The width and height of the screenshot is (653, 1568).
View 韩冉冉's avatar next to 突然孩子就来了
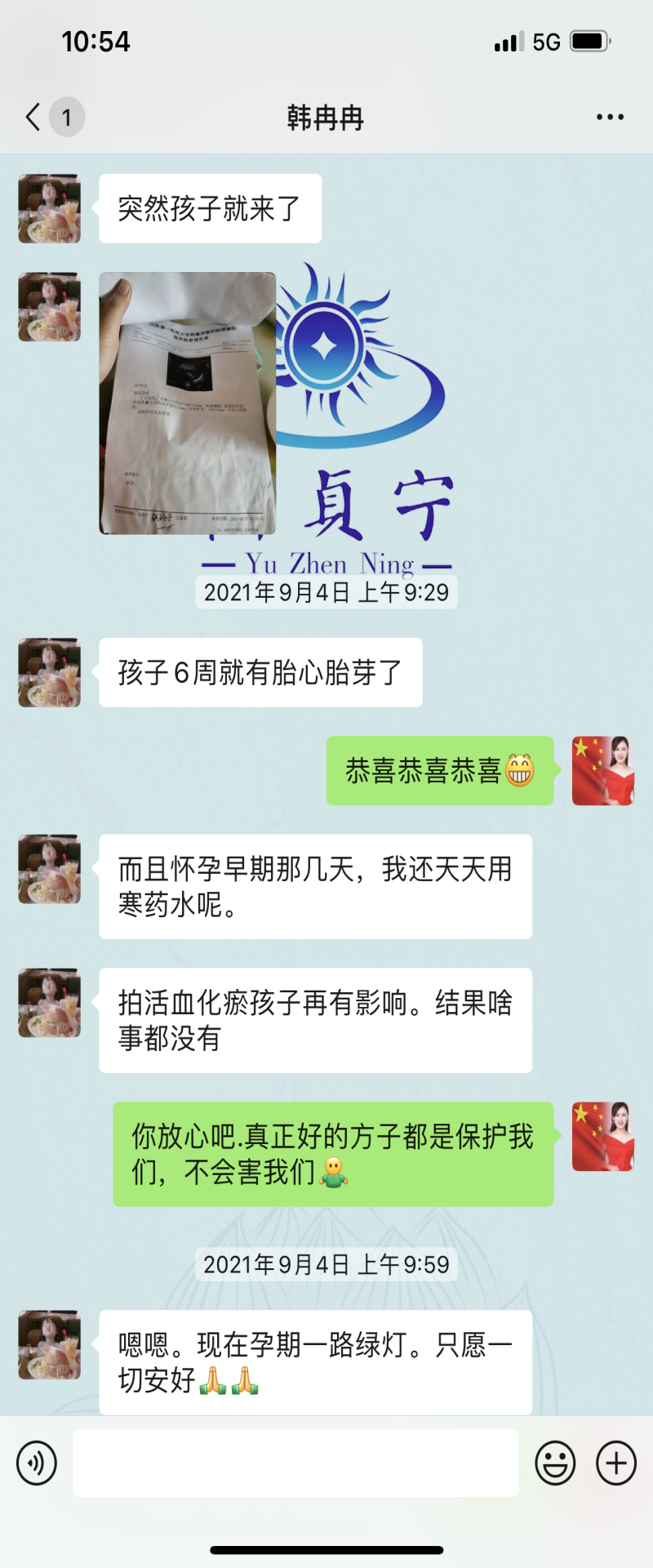tap(50, 208)
